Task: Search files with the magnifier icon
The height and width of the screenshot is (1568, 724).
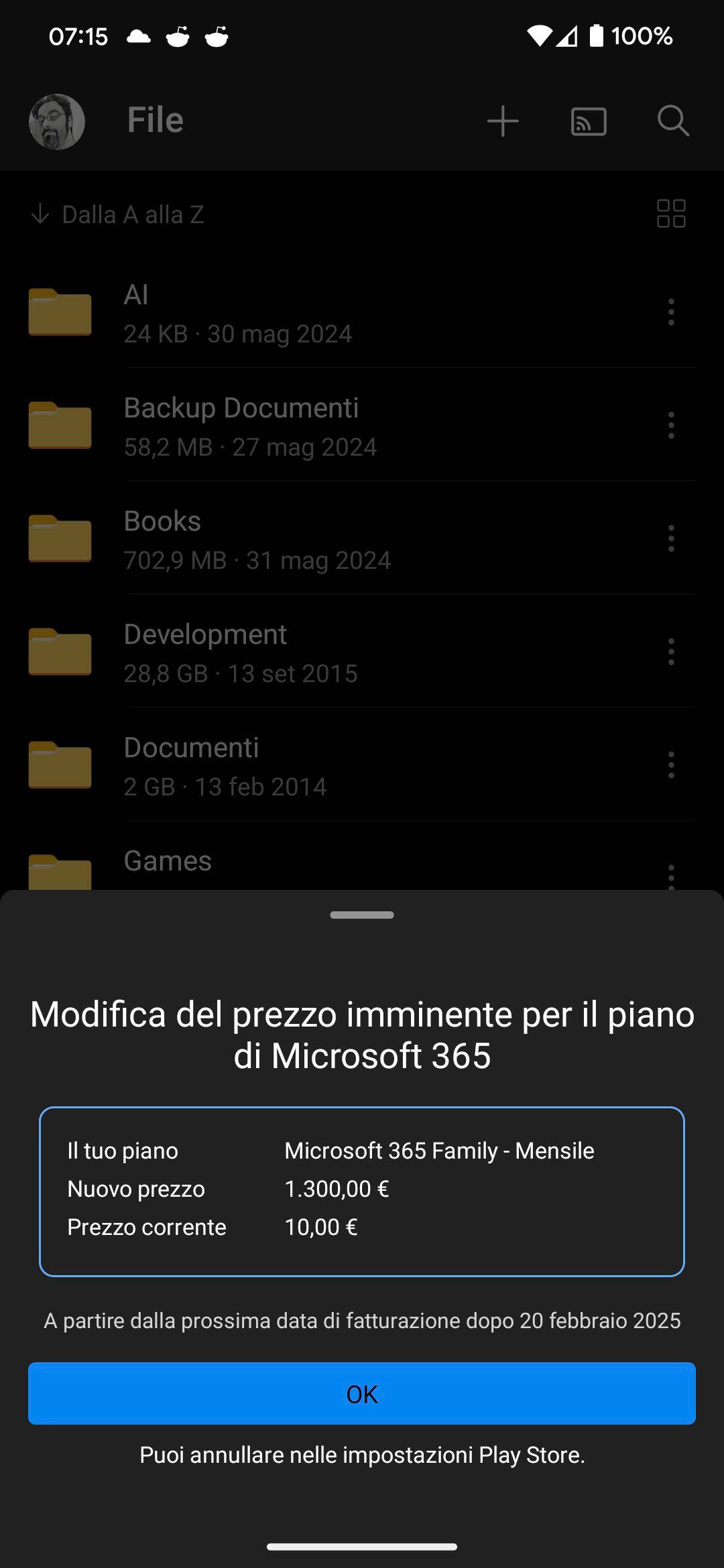Action: [673, 121]
